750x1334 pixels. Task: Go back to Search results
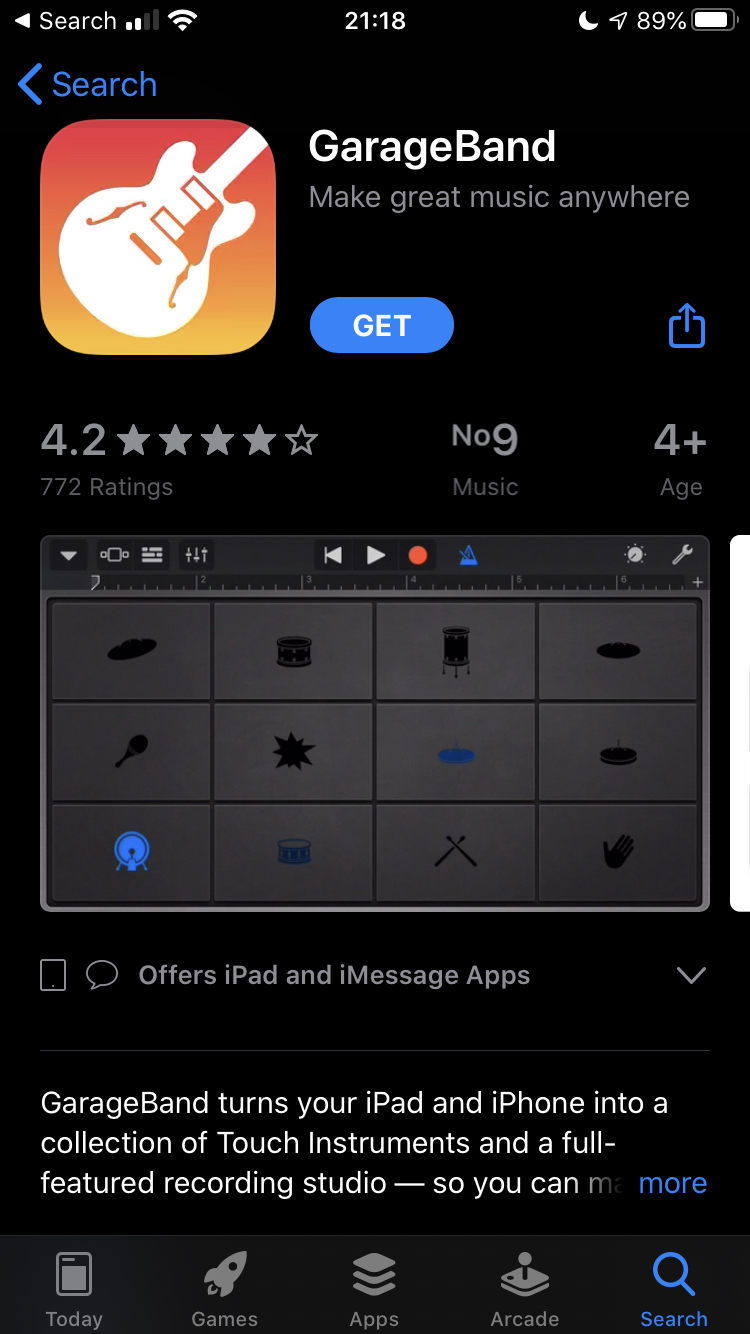[x=88, y=85]
